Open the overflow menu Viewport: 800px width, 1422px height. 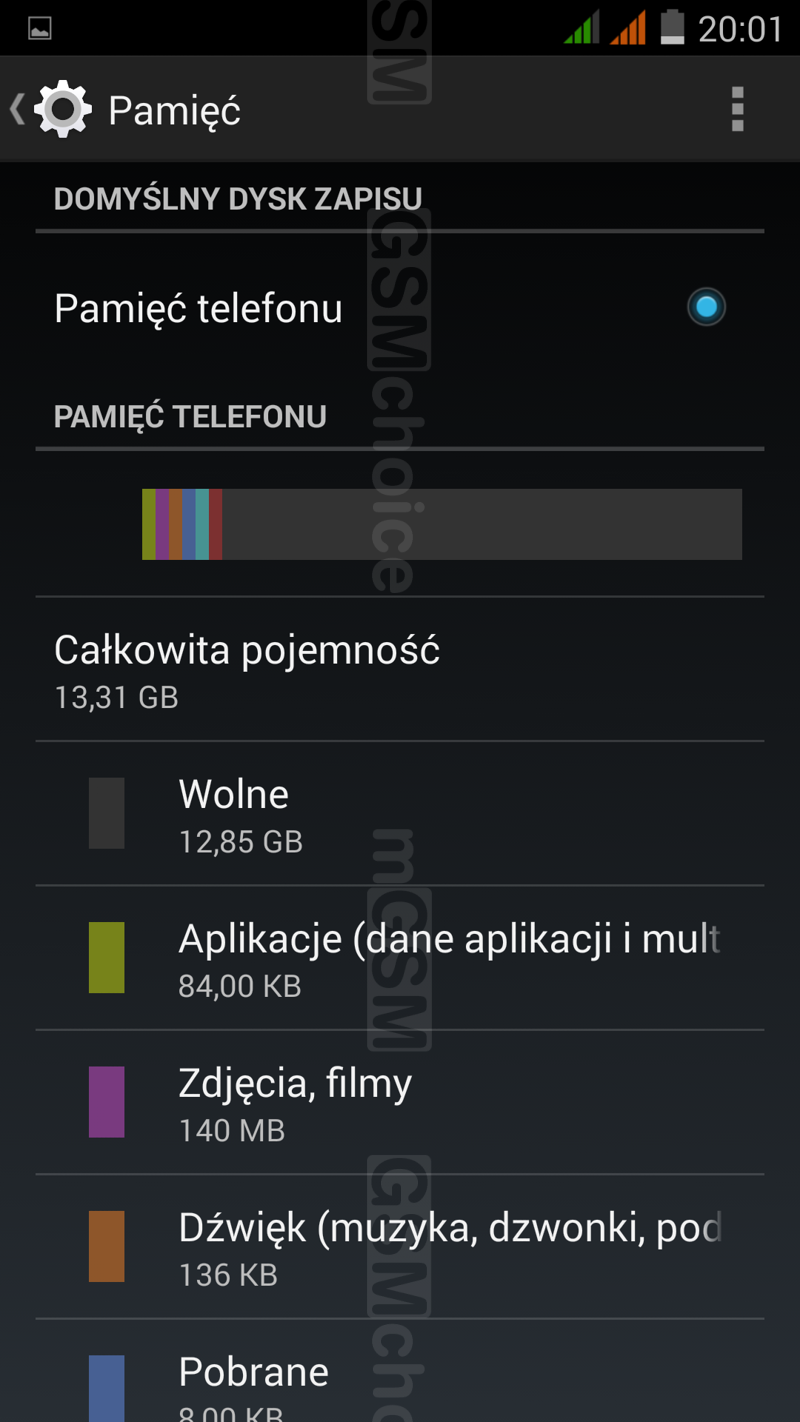[737, 109]
